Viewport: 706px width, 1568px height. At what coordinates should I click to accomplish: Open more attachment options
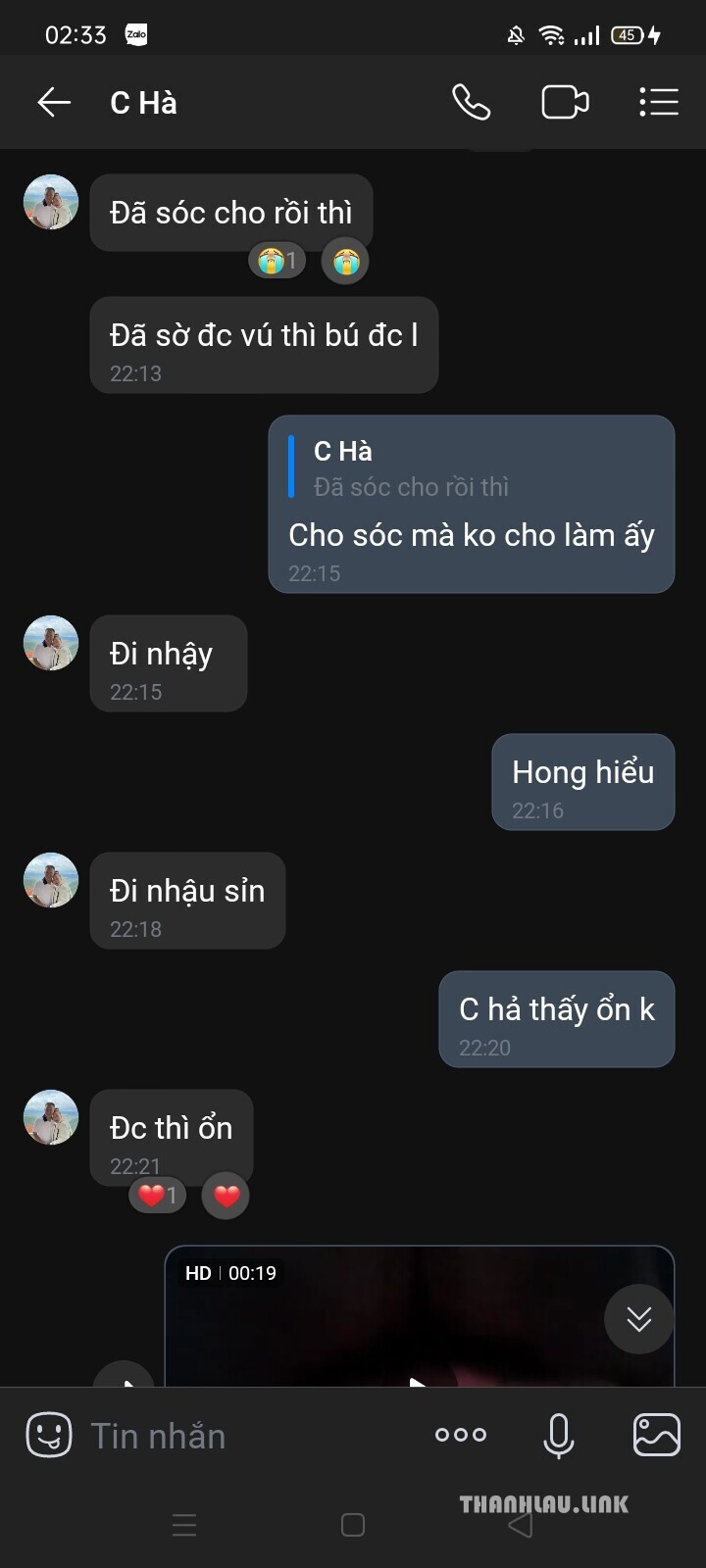tap(461, 1435)
